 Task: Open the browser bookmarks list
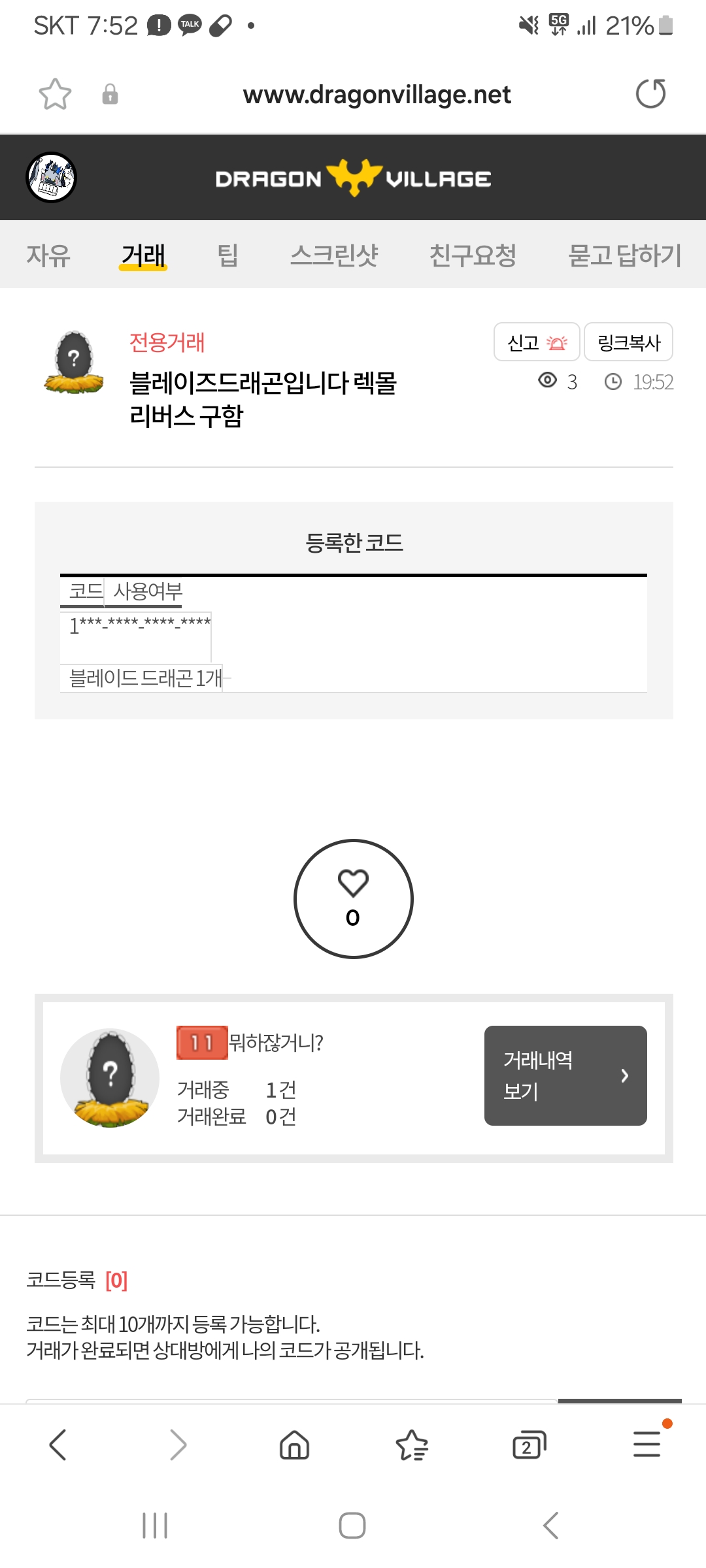[x=412, y=1445]
